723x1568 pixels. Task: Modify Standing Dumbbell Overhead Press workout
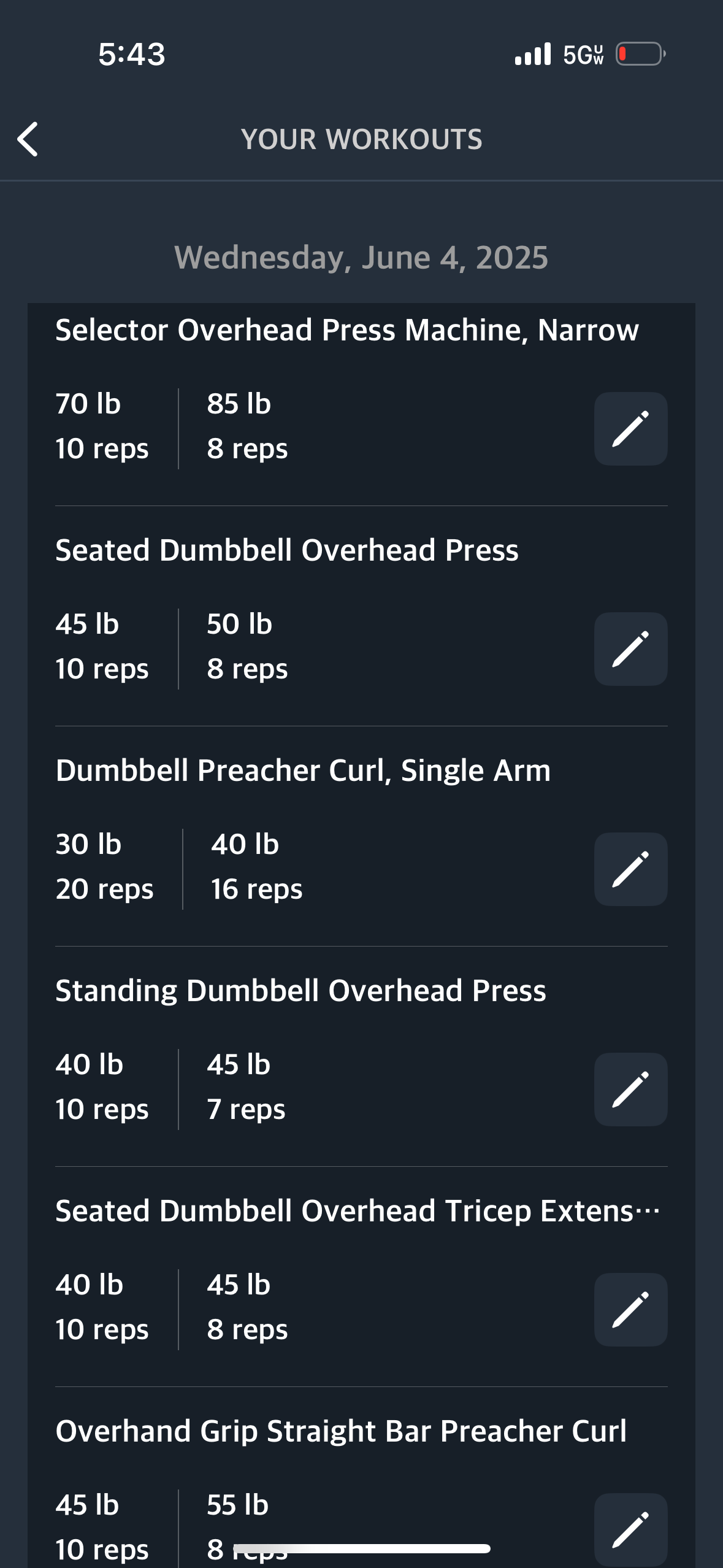[630, 1090]
